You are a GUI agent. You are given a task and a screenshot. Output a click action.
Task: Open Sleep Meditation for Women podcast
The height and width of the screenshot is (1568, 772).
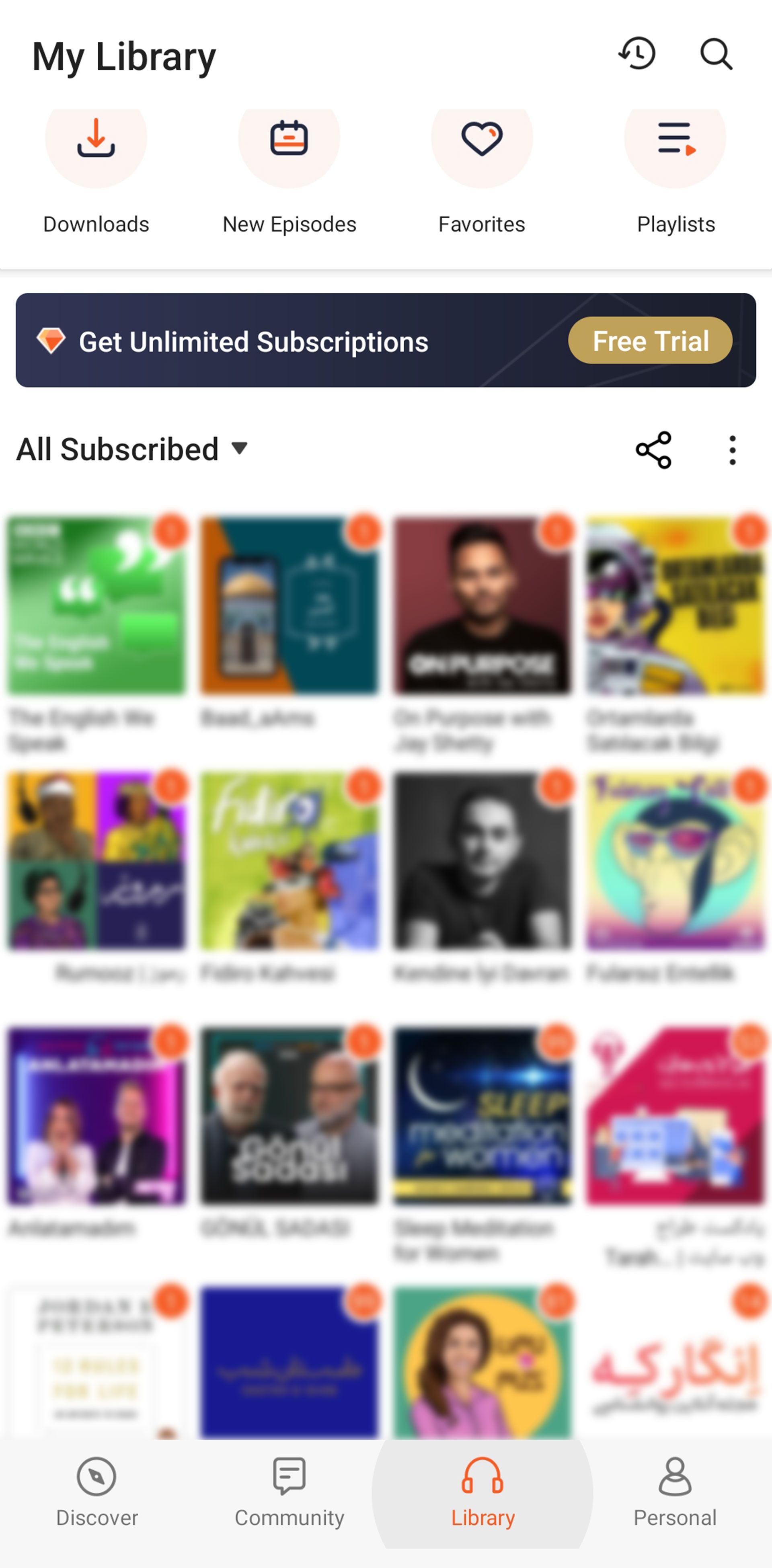click(x=482, y=1115)
